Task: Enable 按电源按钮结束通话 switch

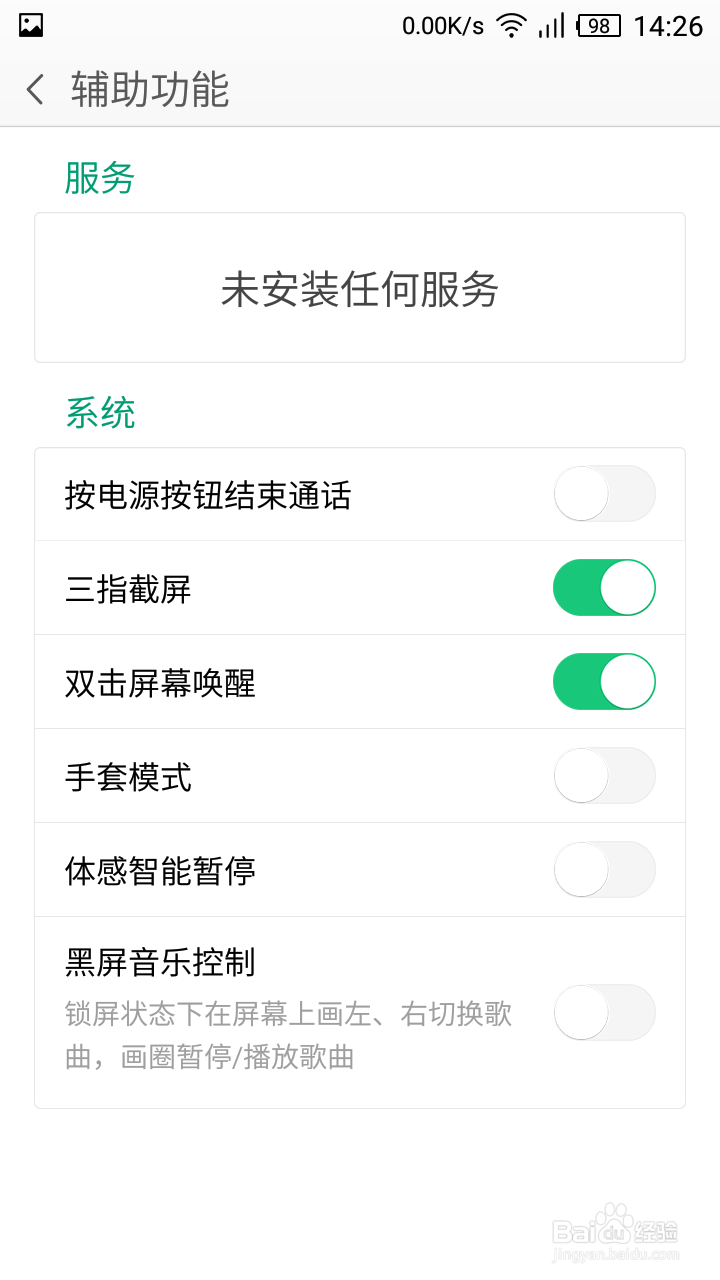Action: coord(604,494)
